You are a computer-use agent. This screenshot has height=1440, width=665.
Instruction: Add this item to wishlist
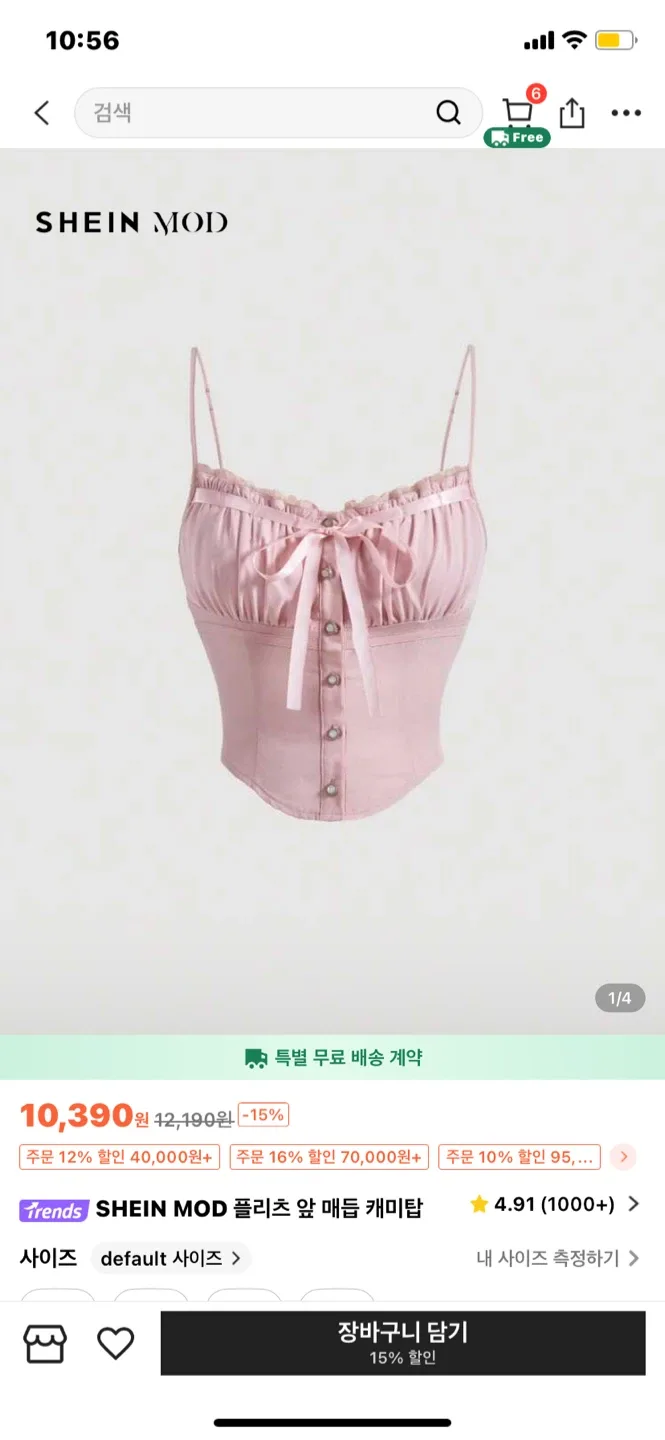[x=115, y=1343]
